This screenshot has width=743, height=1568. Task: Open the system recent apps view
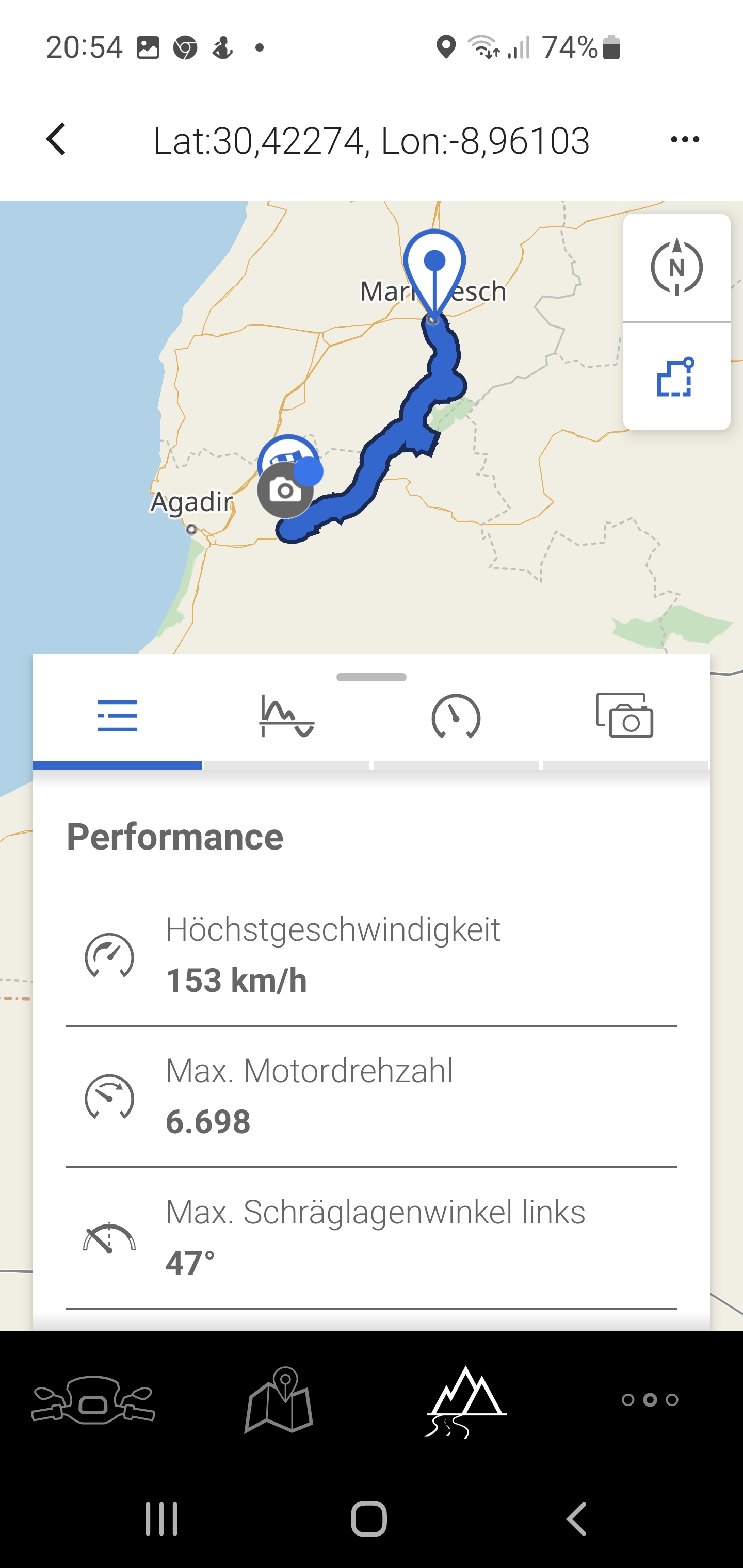point(161,1518)
